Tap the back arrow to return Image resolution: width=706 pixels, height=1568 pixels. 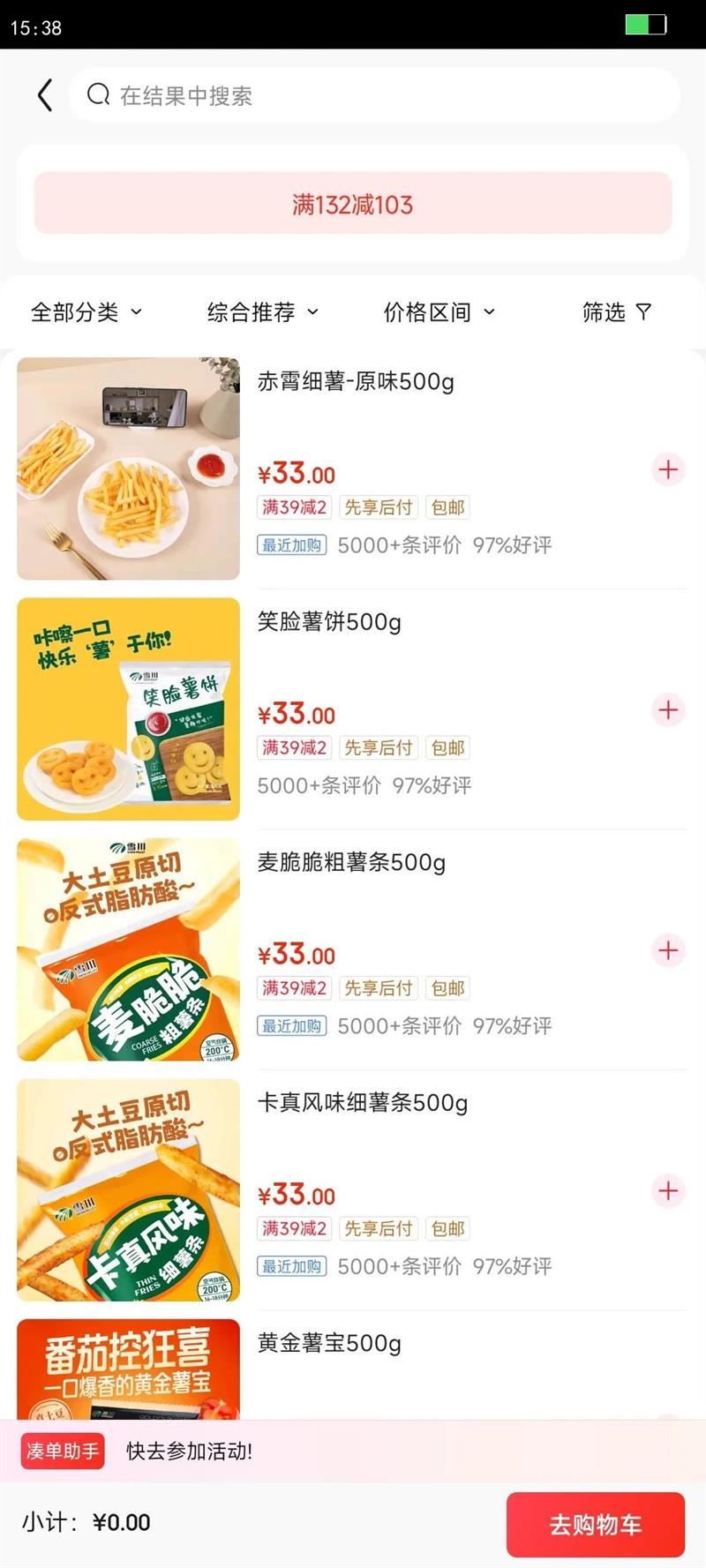(44, 94)
